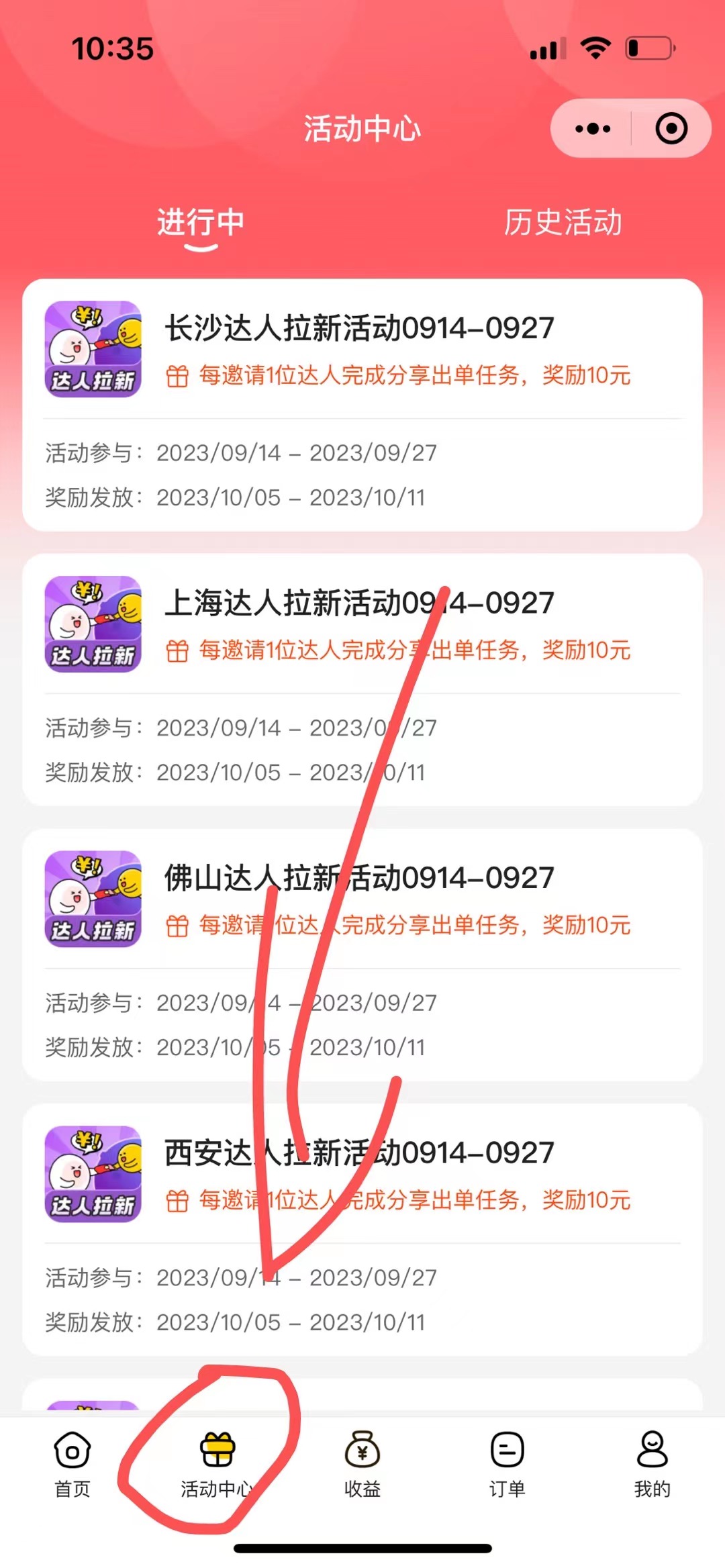View 佛山达人拉新活动0914-0927 details
Viewport: 725px width, 1568px height.
point(362,954)
